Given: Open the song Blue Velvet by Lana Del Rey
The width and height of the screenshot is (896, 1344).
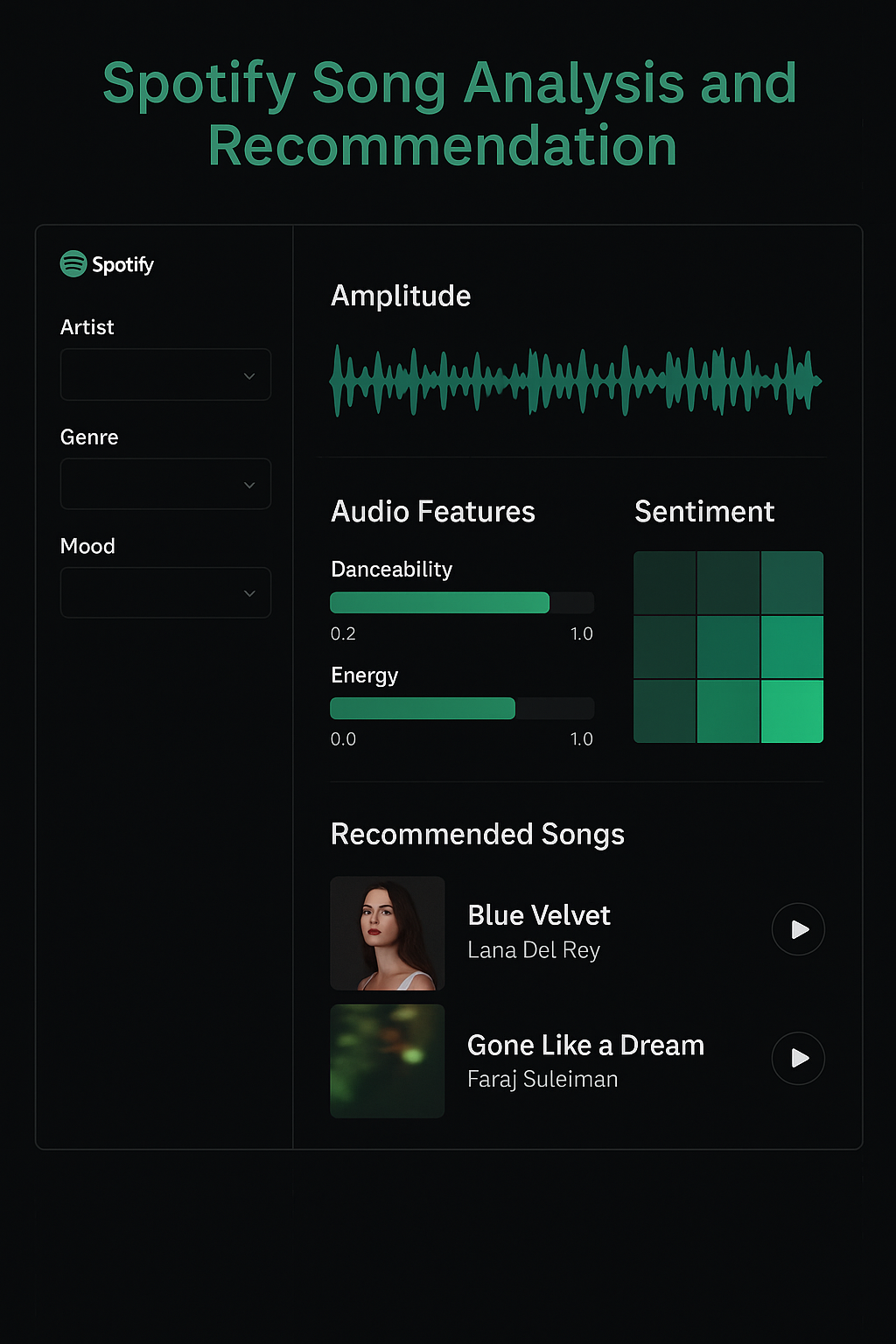Looking at the screenshot, I should click(x=538, y=915).
